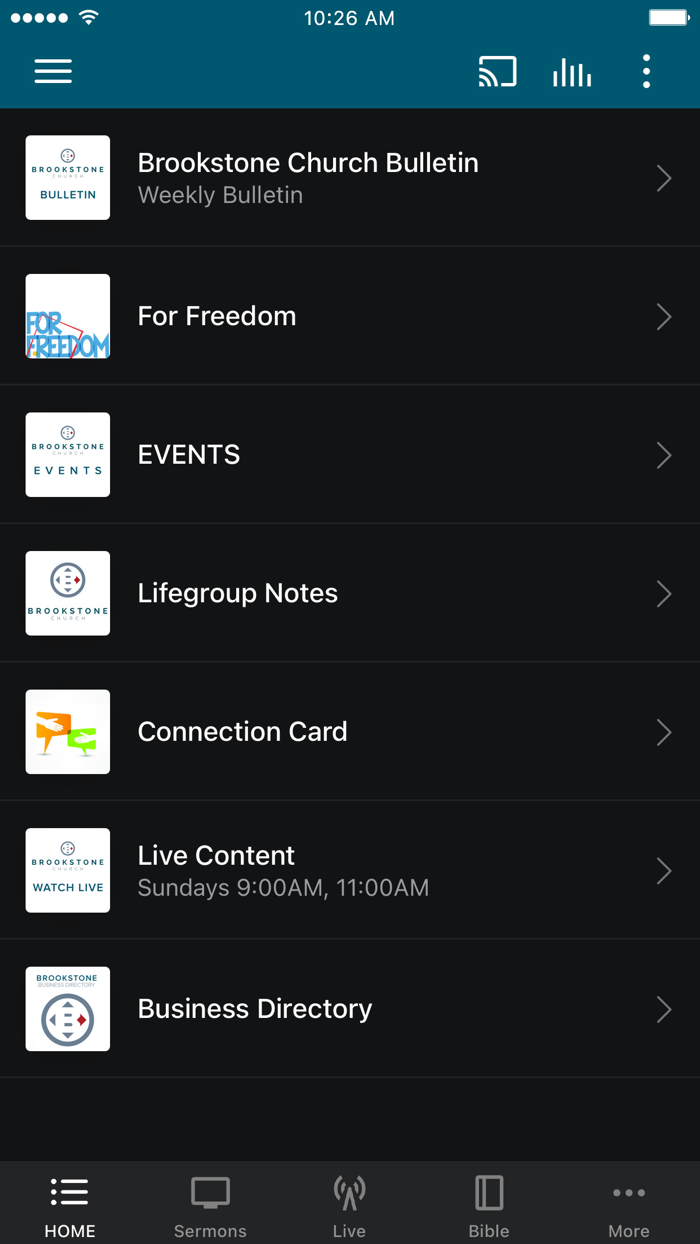The image size is (700, 1244).
Task: Open the three-dot overflow menu
Action: click(x=647, y=72)
